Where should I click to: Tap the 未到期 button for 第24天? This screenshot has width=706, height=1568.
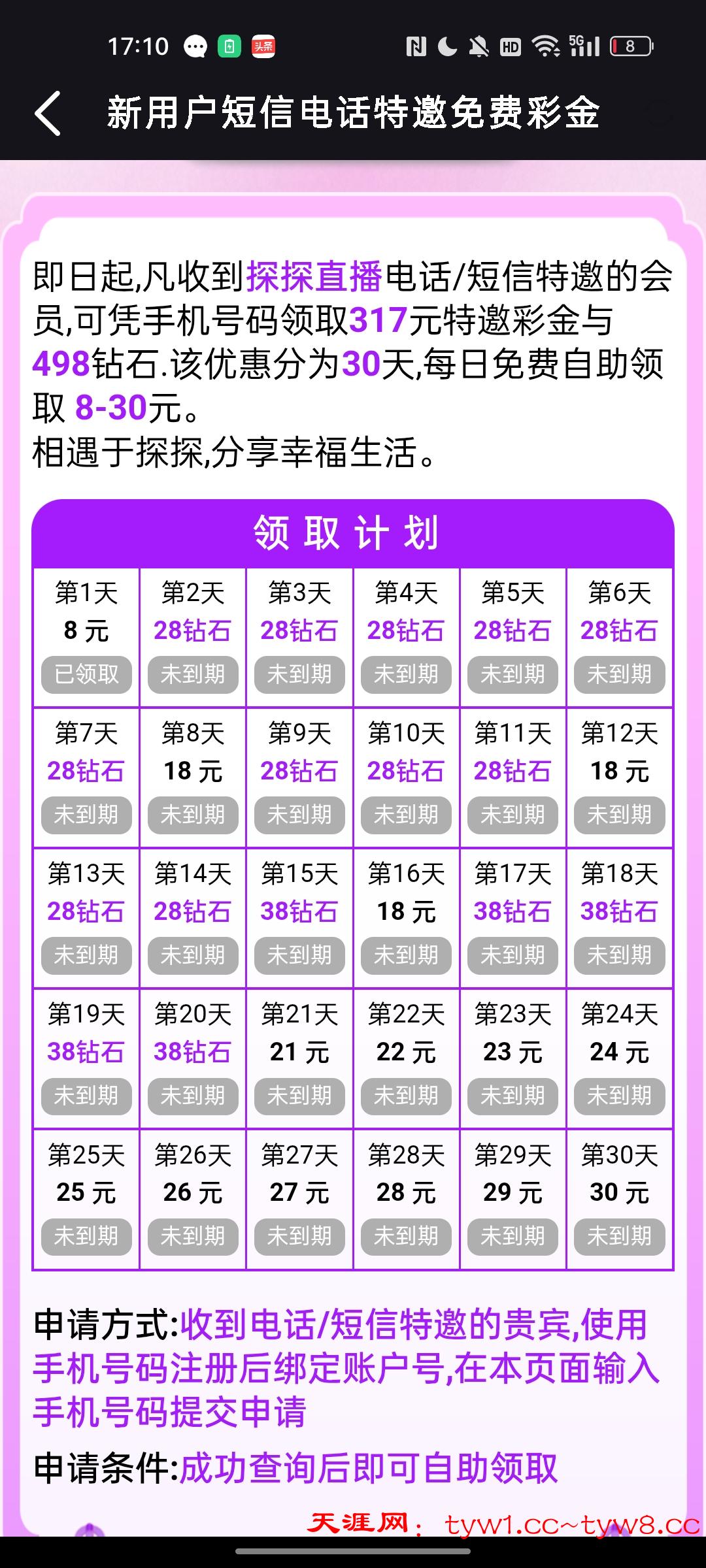coord(619,1096)
